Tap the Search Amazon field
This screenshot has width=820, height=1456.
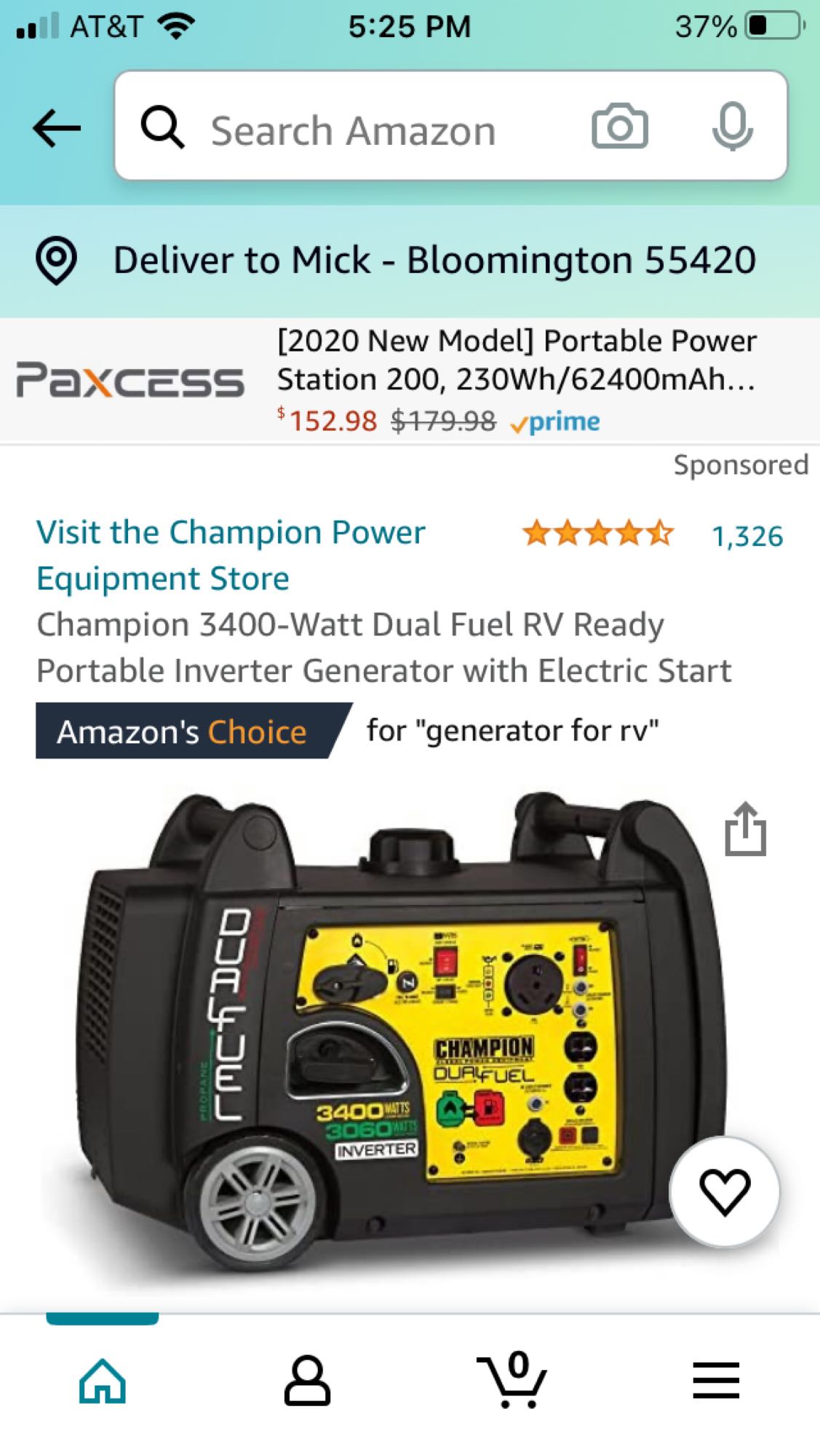(x=353, y=131)
